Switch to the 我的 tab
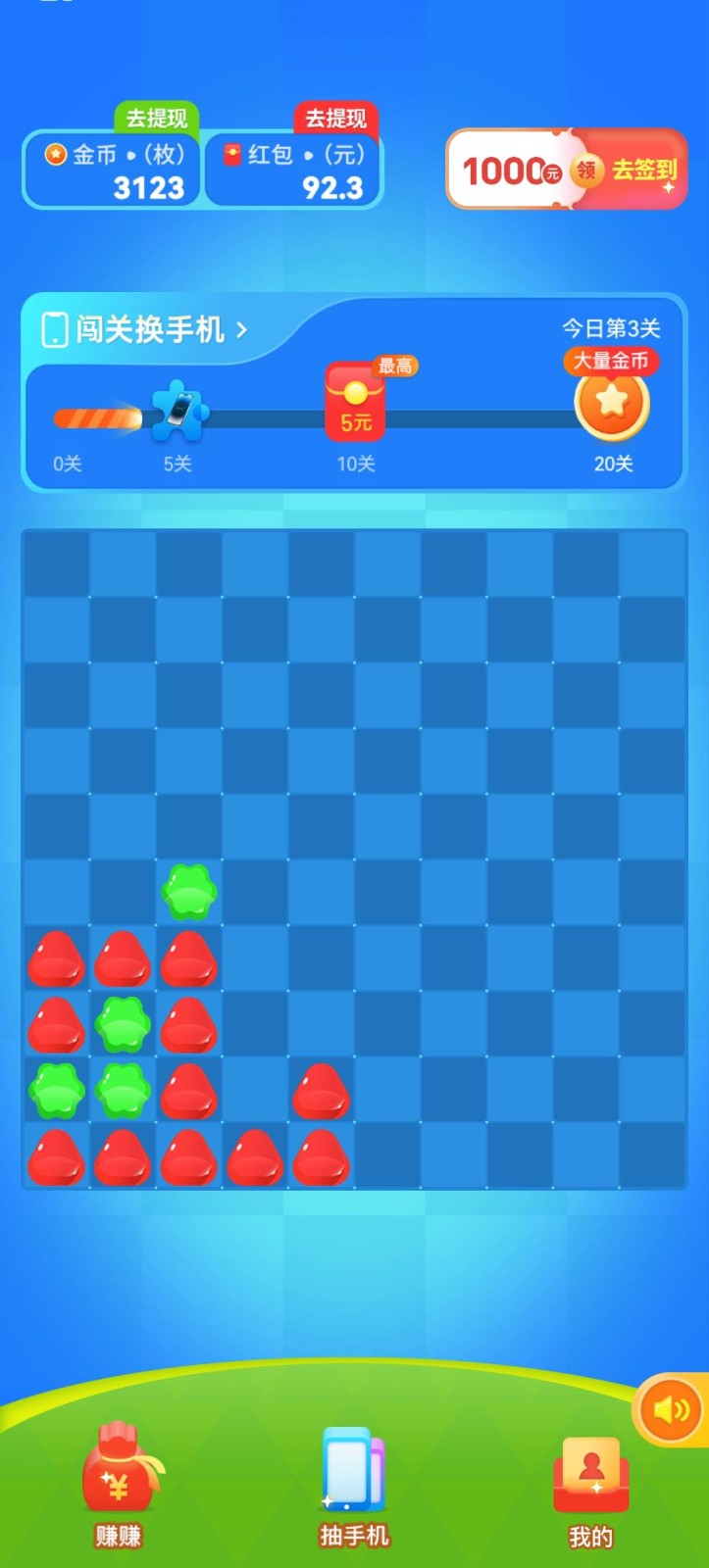Image resolution: width=709 pixels, height=1568 pixels. 590,1485
